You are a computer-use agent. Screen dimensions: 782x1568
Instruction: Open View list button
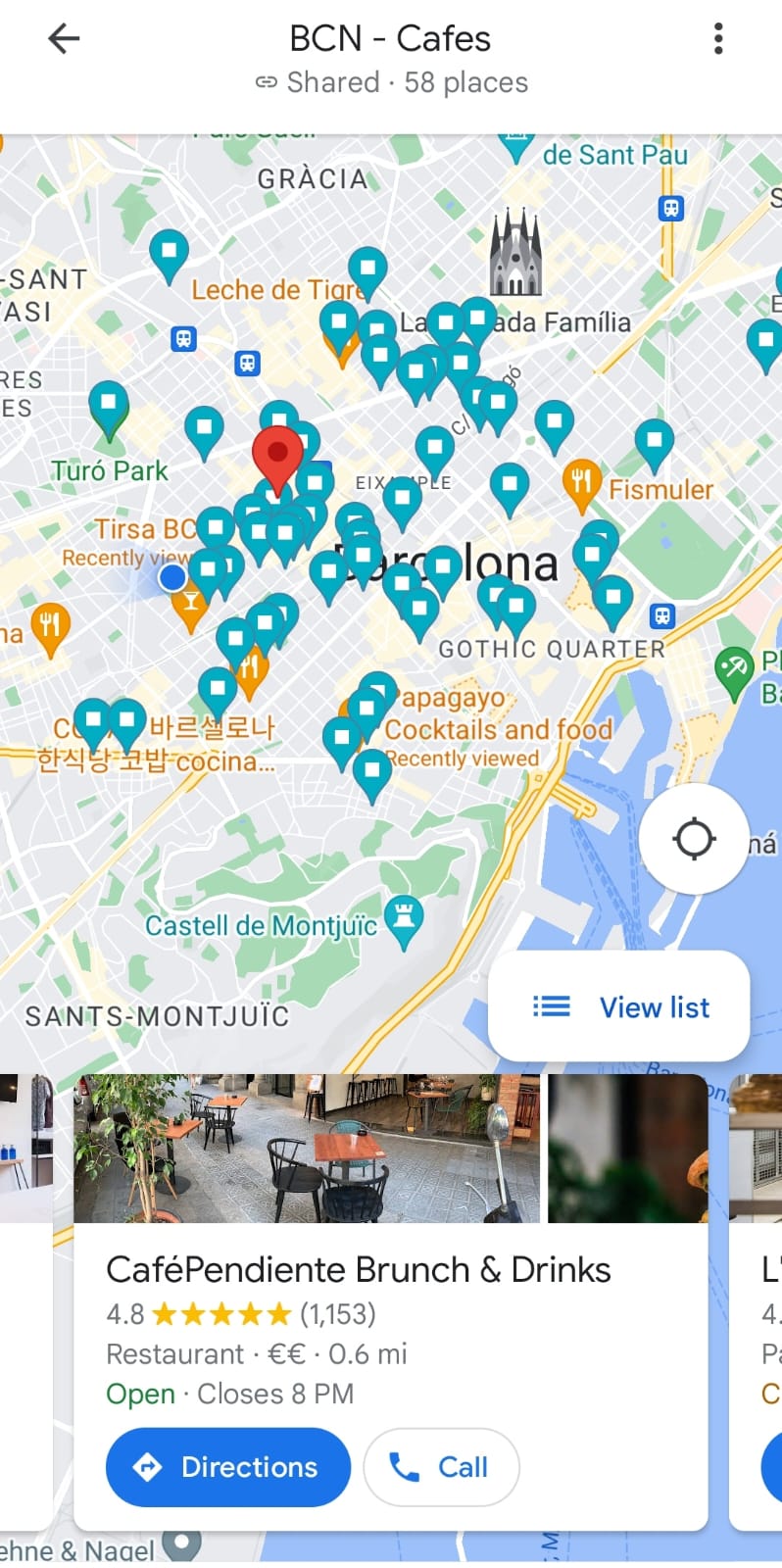pyautogui.click(x=619, y=1006)
